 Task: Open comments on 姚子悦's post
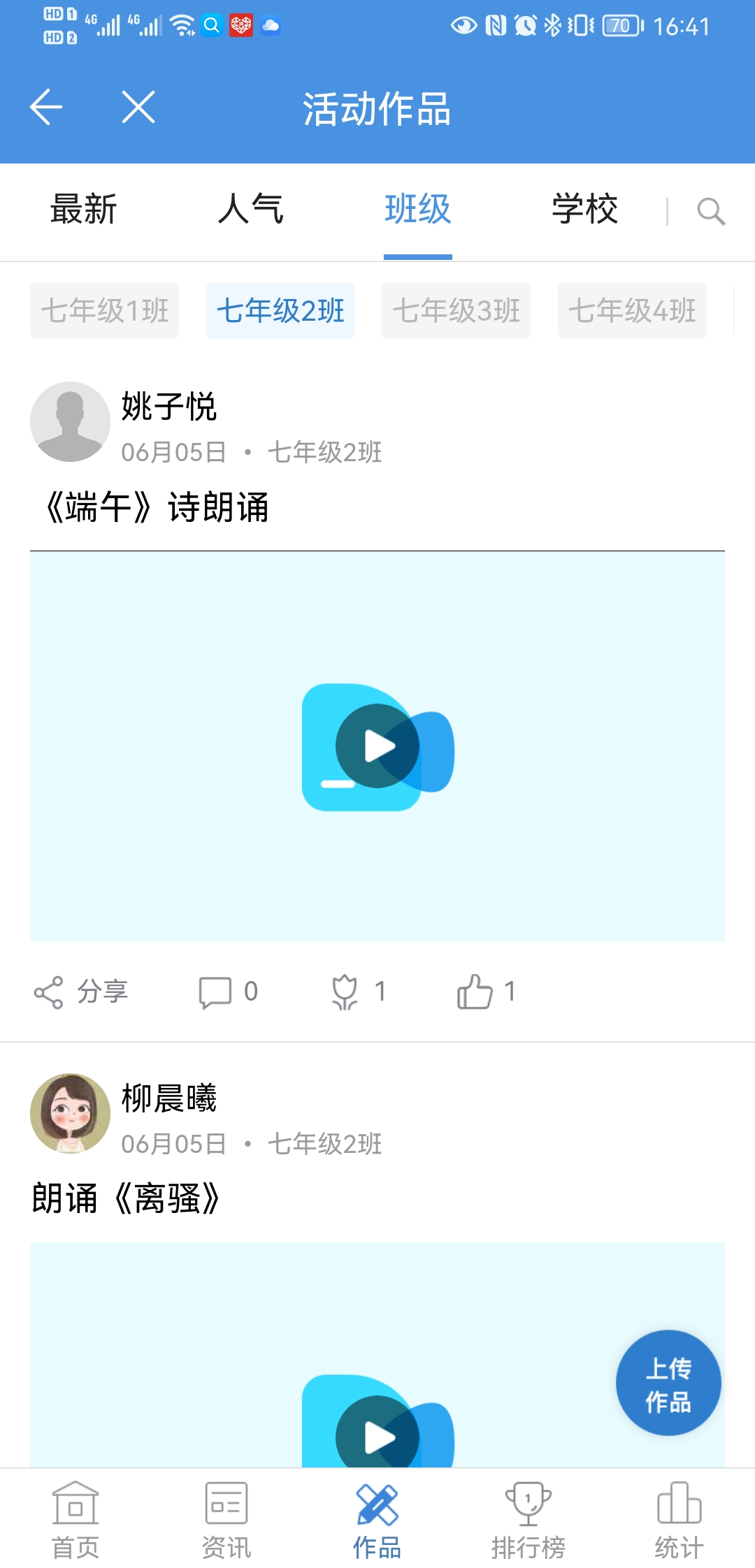[228, 992]
